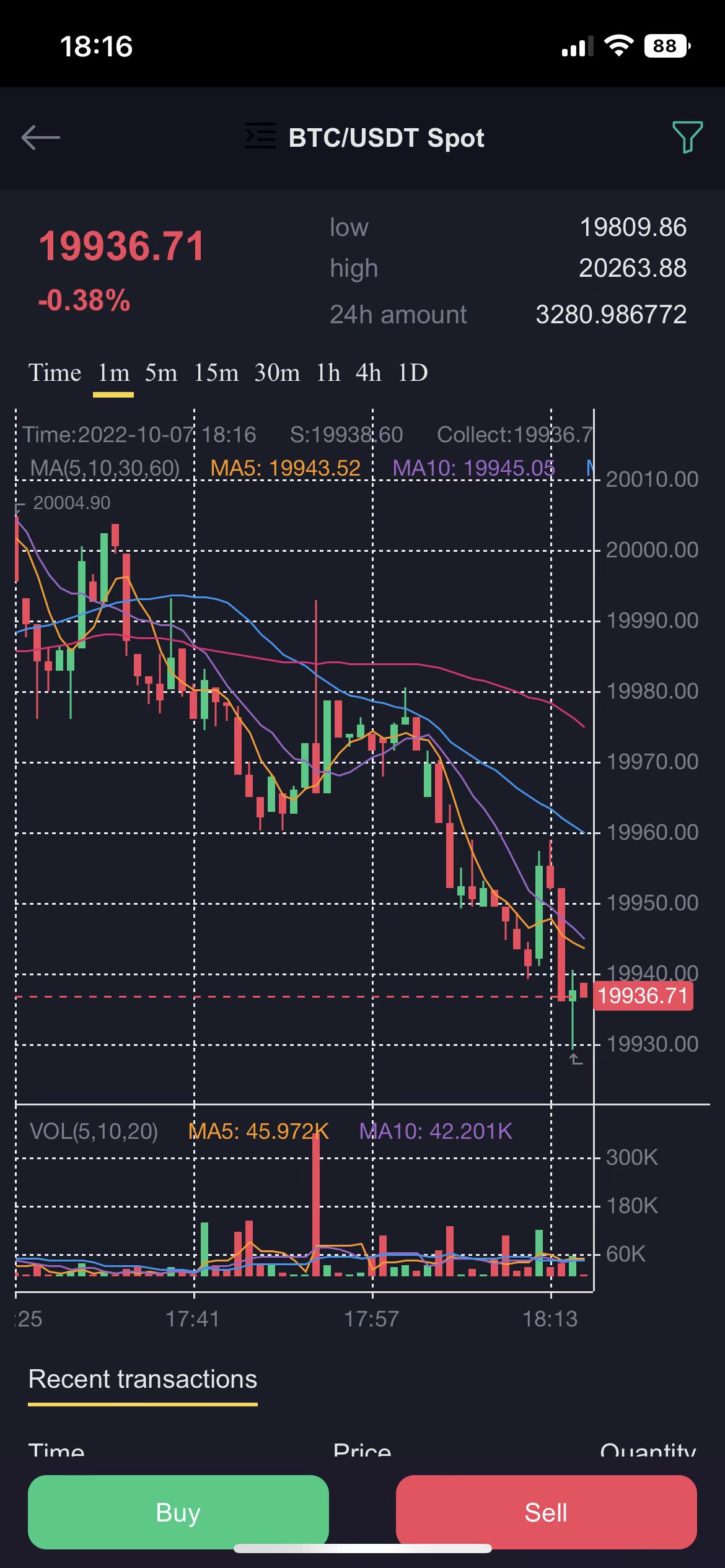Open the filter funnel icon

click(x=687, y=137)
